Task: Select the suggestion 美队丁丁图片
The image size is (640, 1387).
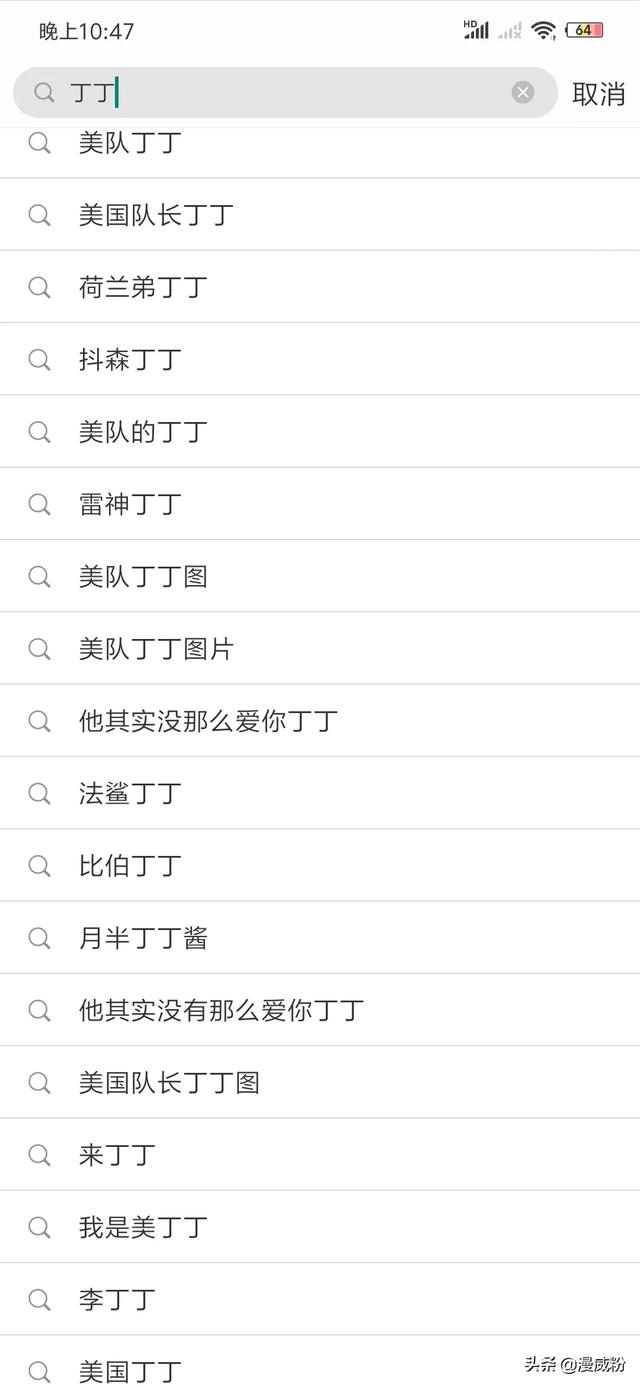Action: tap(320, 648)
